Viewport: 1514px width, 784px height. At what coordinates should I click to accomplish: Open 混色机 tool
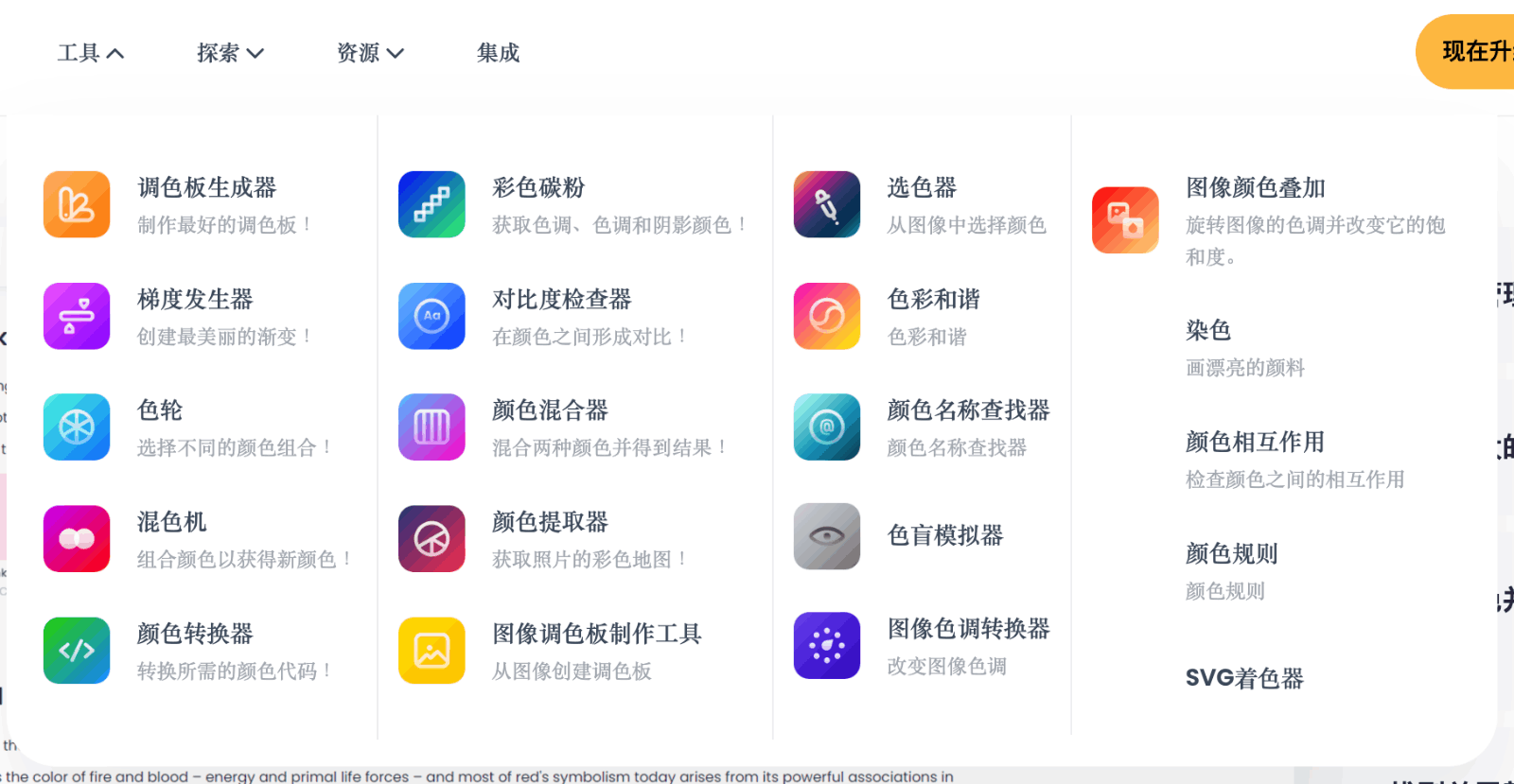(x=171, y=522)
